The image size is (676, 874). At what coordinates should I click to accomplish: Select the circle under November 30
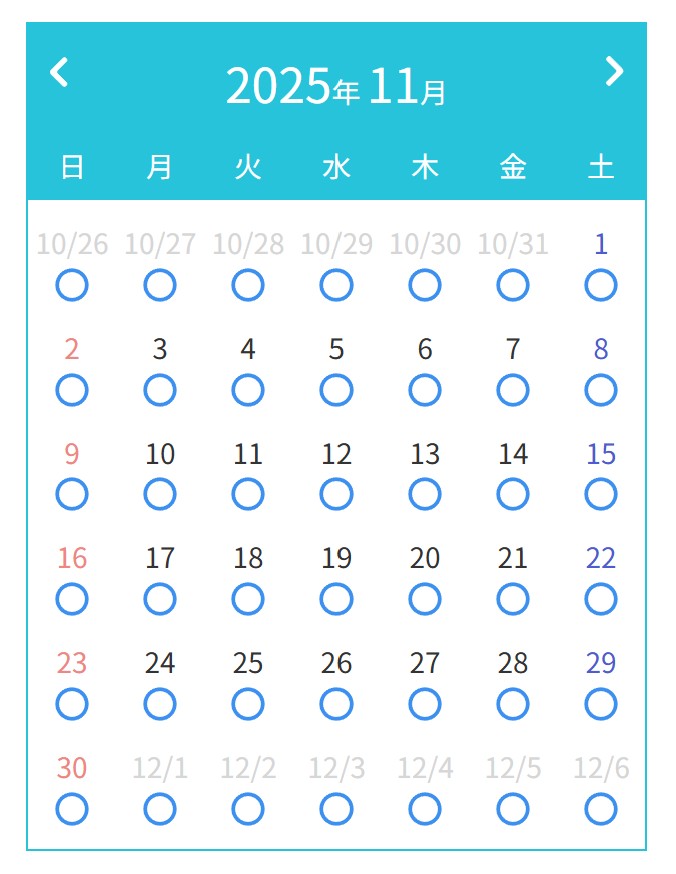[72, 808]
